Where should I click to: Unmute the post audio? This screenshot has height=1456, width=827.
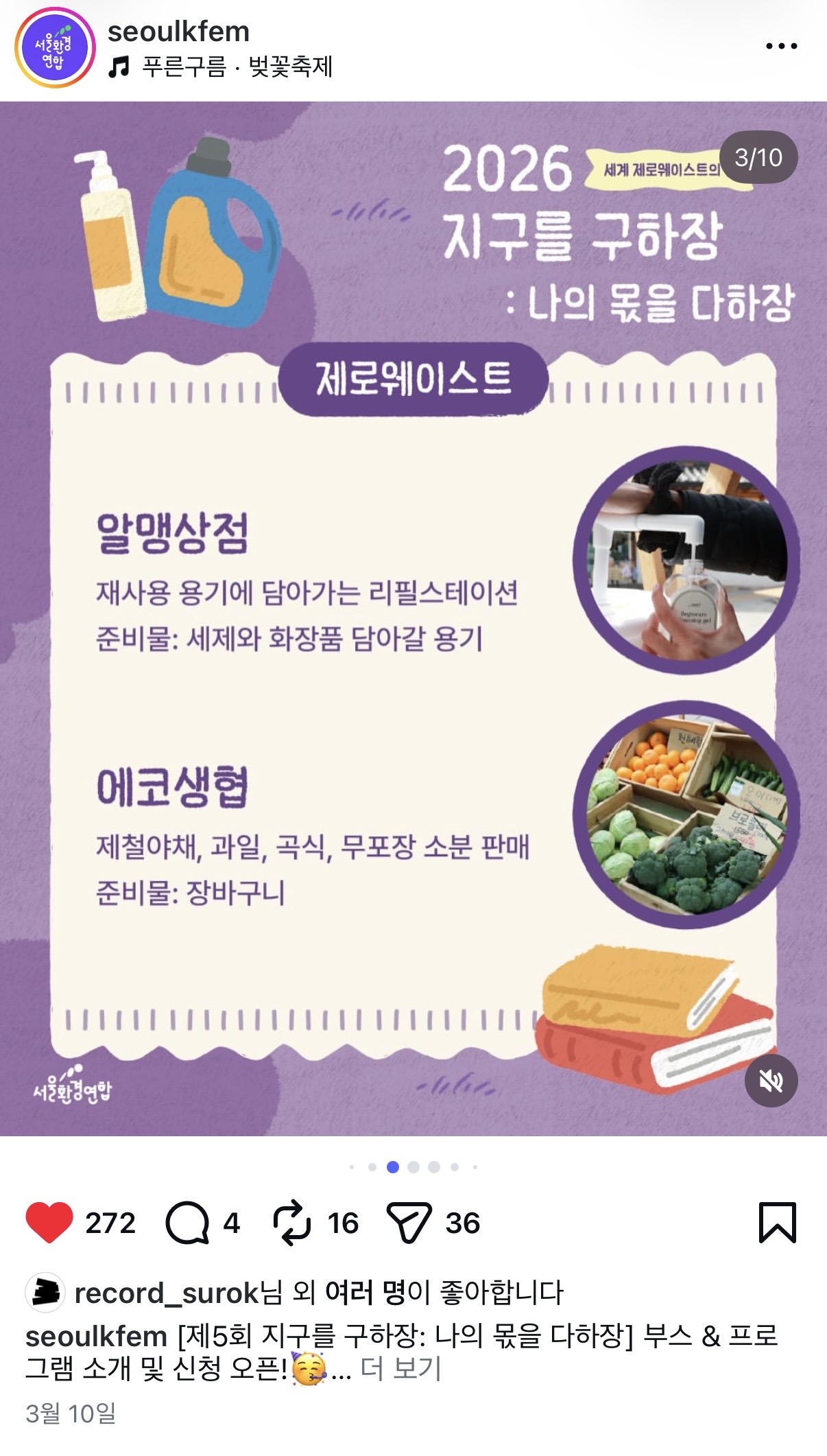771,1081
